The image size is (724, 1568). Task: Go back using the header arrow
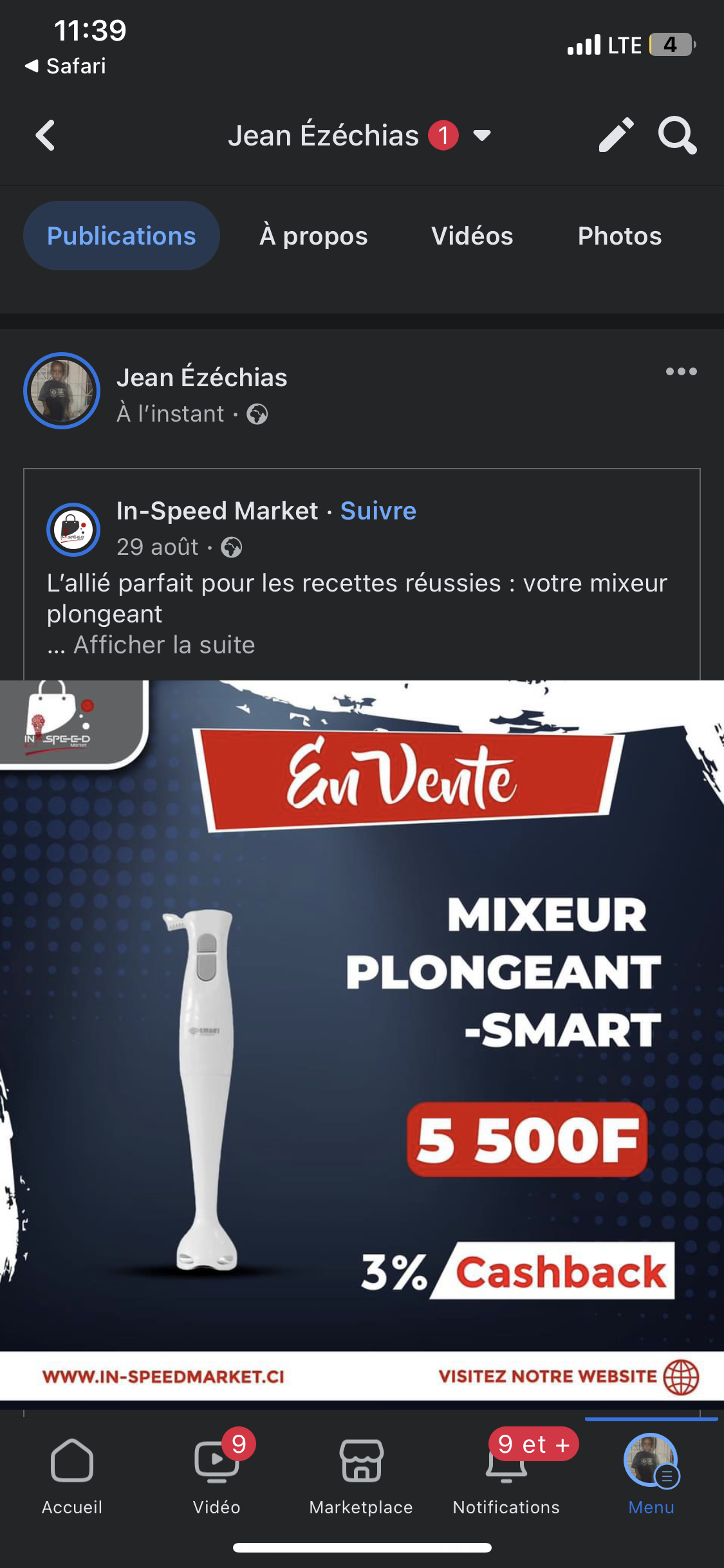pyautogui.click(x=45, y=136)
